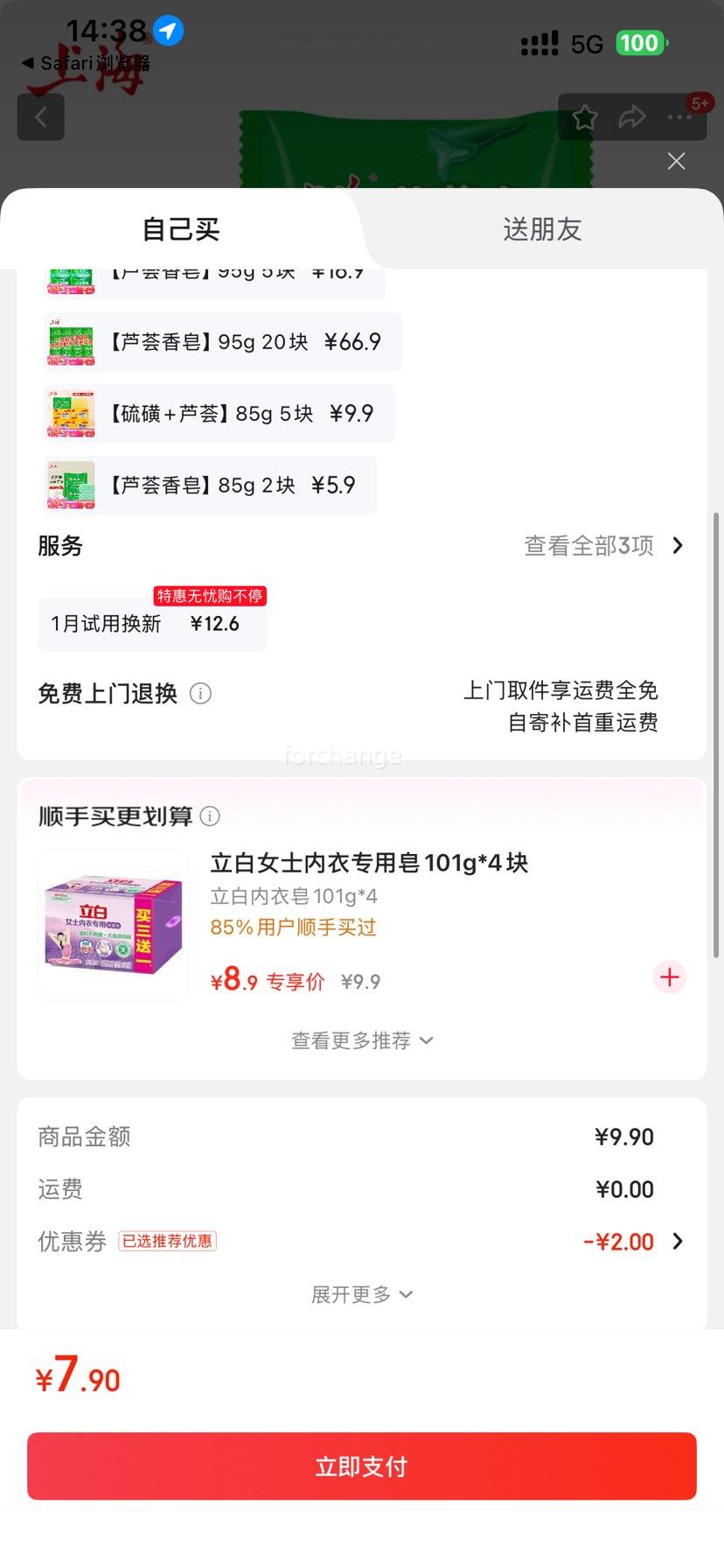The height and width of the screenshot is (1568, 724).
Task: Expand 展开更多 price details
Action: pos(362,1294)
